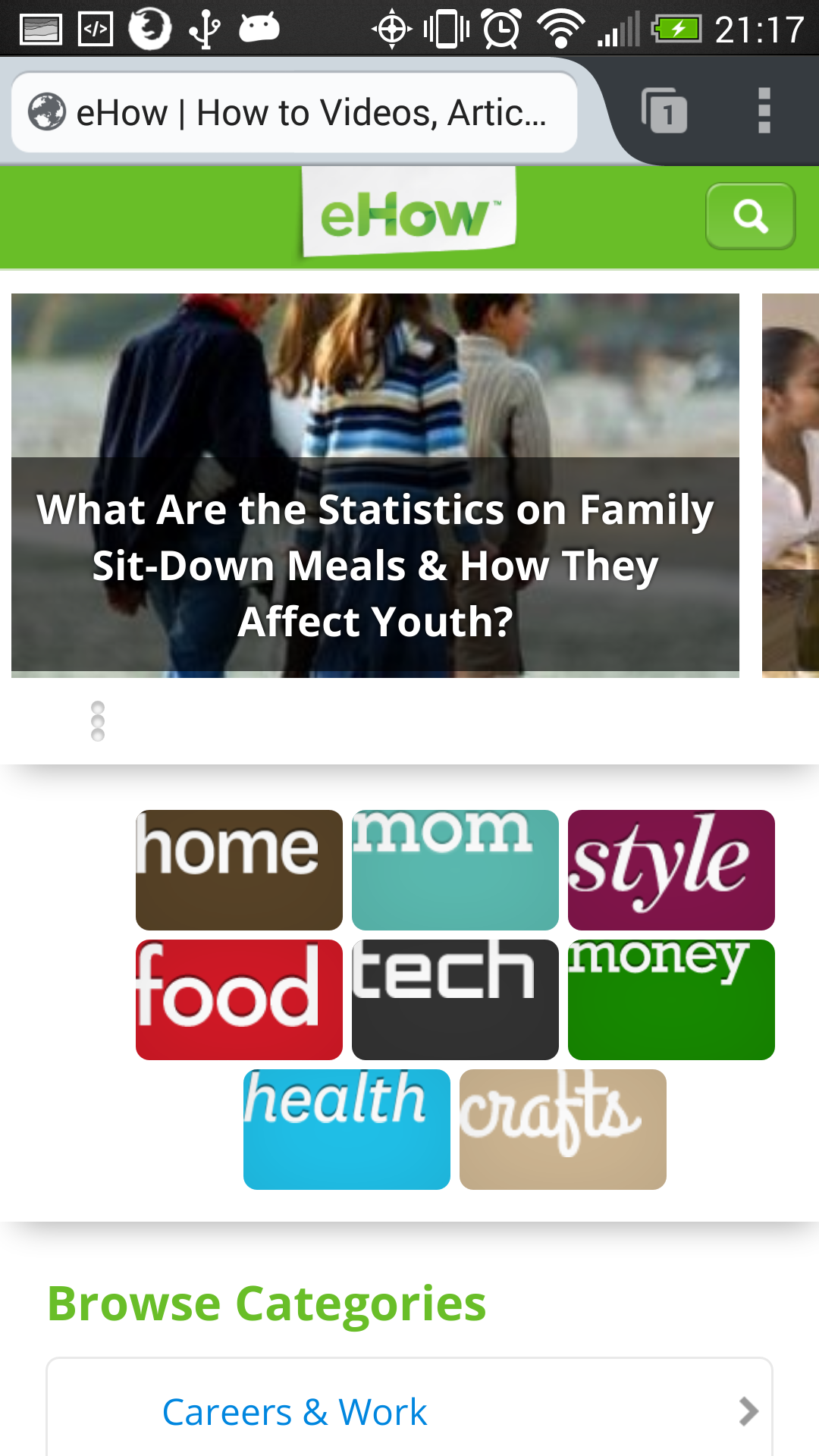Open the Family Sit-Down Meals article
Screen dimensions: 819x1456
[375, 485]
